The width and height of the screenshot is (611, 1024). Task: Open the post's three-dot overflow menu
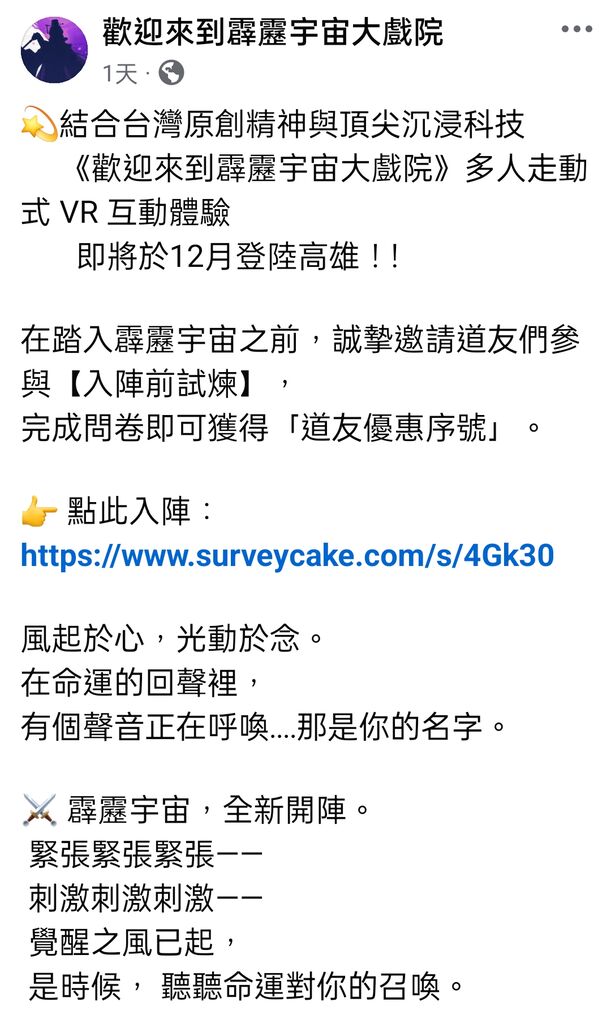[576, 29]
